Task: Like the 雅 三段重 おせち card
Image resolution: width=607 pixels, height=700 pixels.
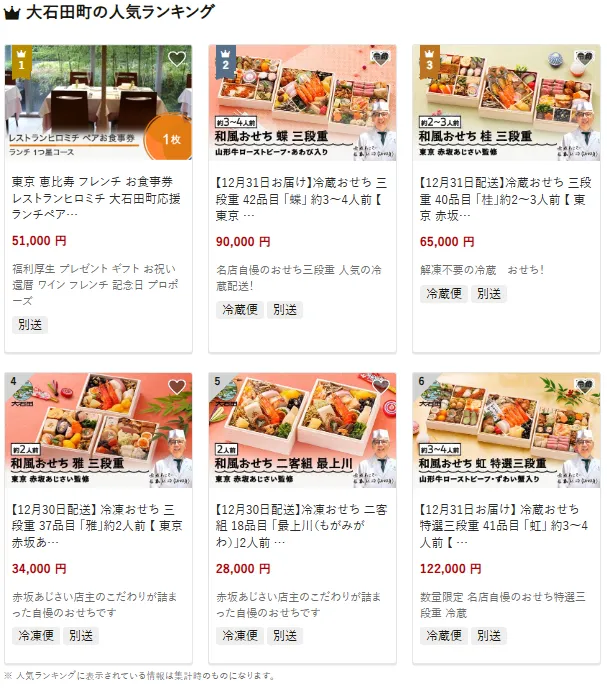Action: pos(177,387)
